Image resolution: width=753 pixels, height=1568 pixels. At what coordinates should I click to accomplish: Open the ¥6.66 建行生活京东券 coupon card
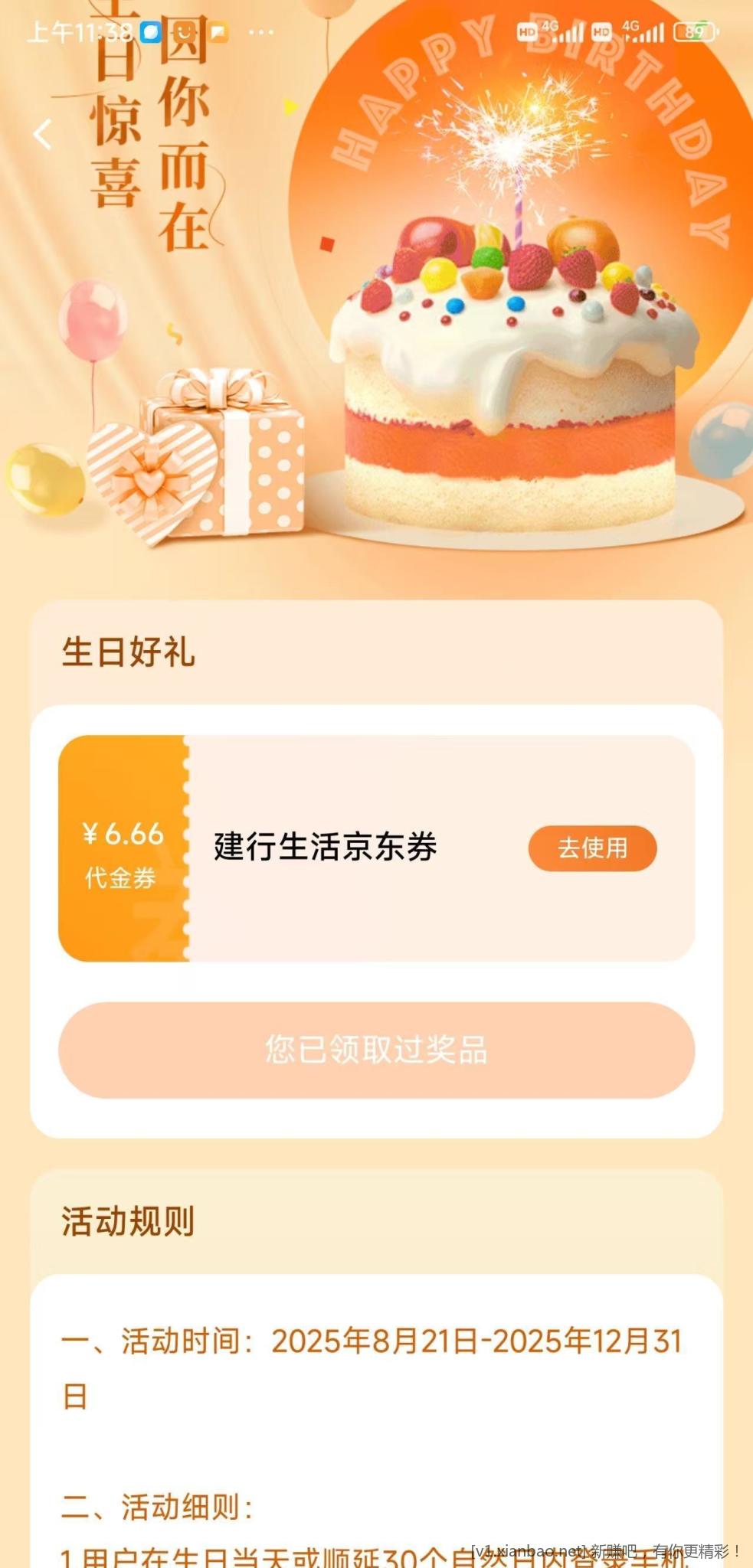point(325,848)
